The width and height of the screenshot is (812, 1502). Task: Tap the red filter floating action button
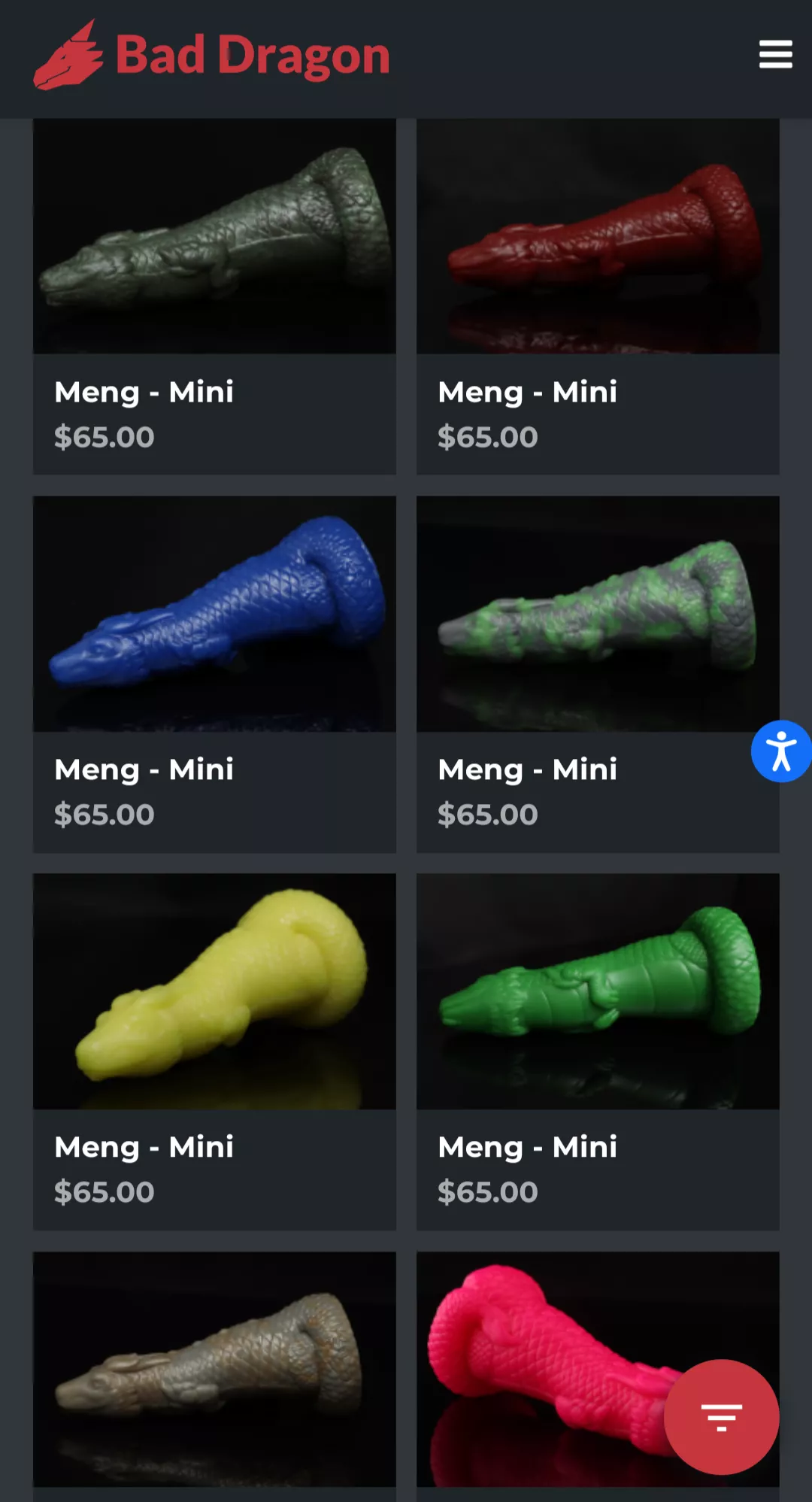pyautogui.click(x=723, y=1416)
